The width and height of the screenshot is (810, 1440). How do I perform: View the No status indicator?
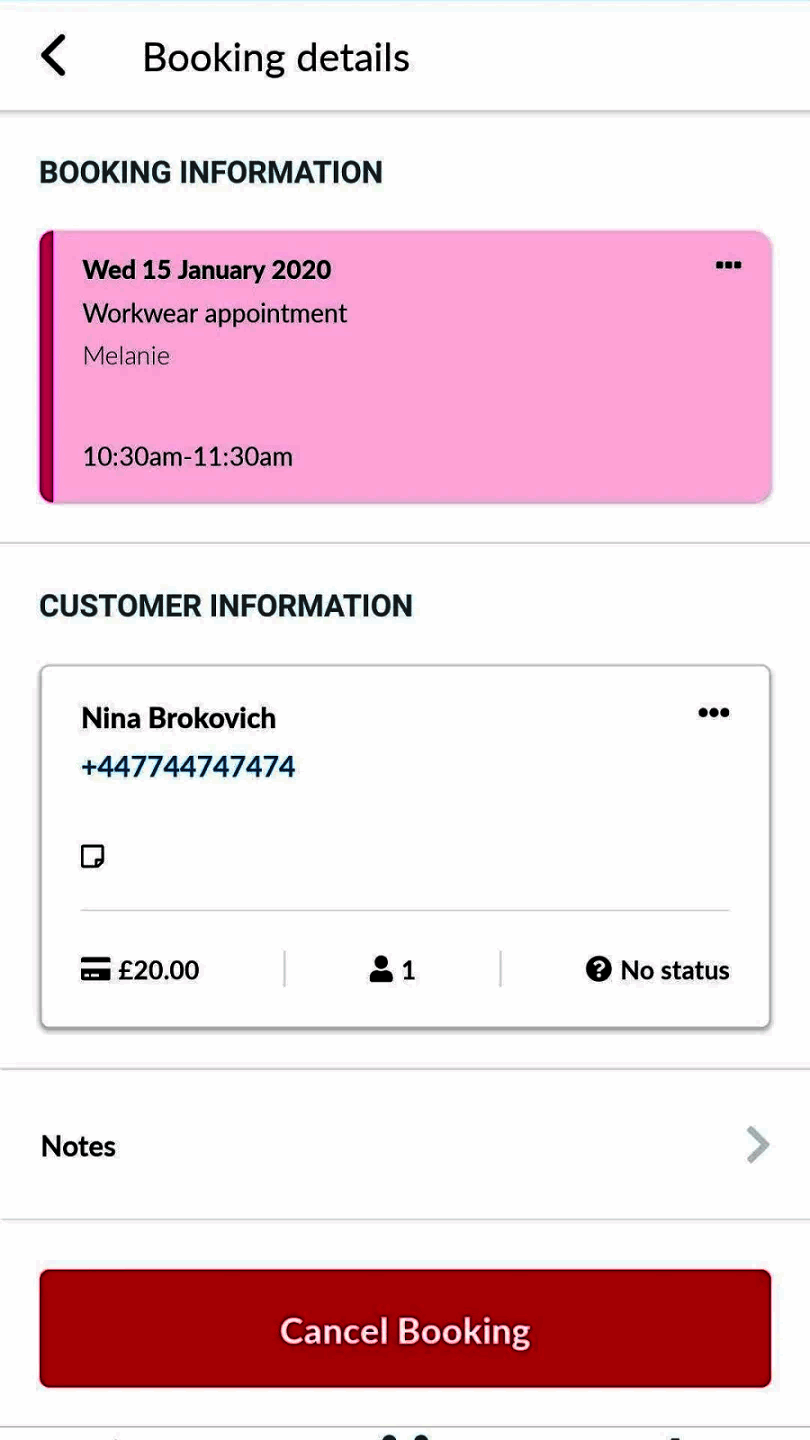(x=657, y=970)
